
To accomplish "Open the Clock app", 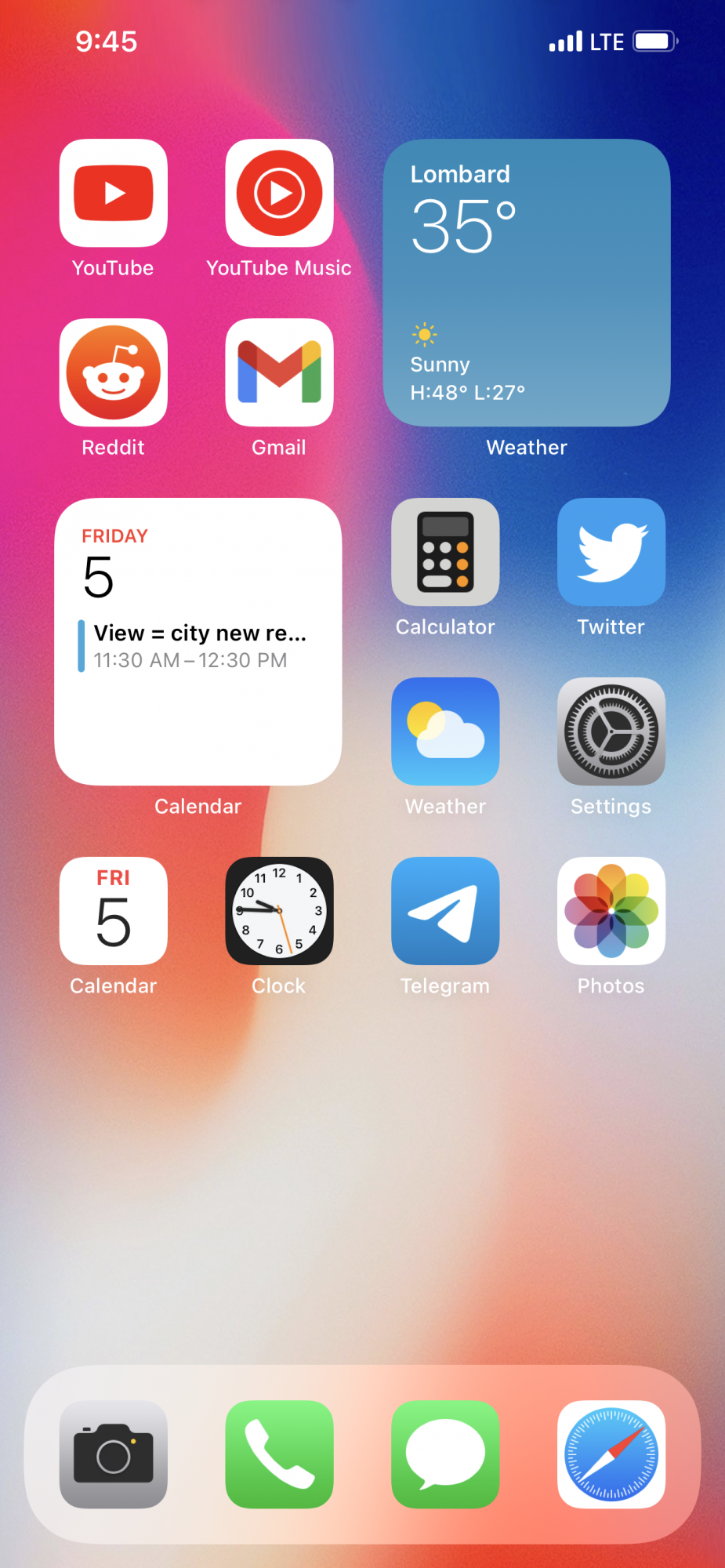I will [x=279, y=911].
